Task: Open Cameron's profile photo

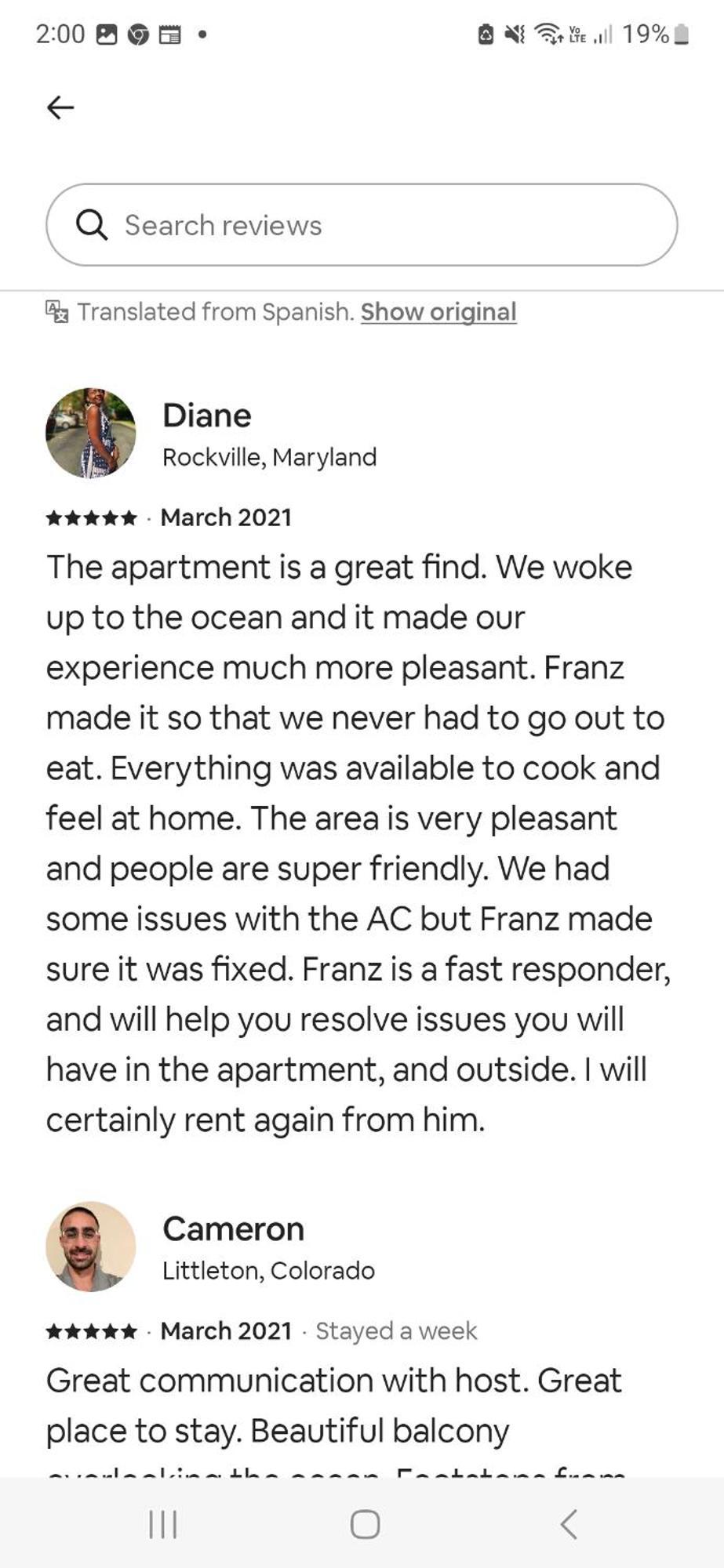Action: (x=91, y=1246)
